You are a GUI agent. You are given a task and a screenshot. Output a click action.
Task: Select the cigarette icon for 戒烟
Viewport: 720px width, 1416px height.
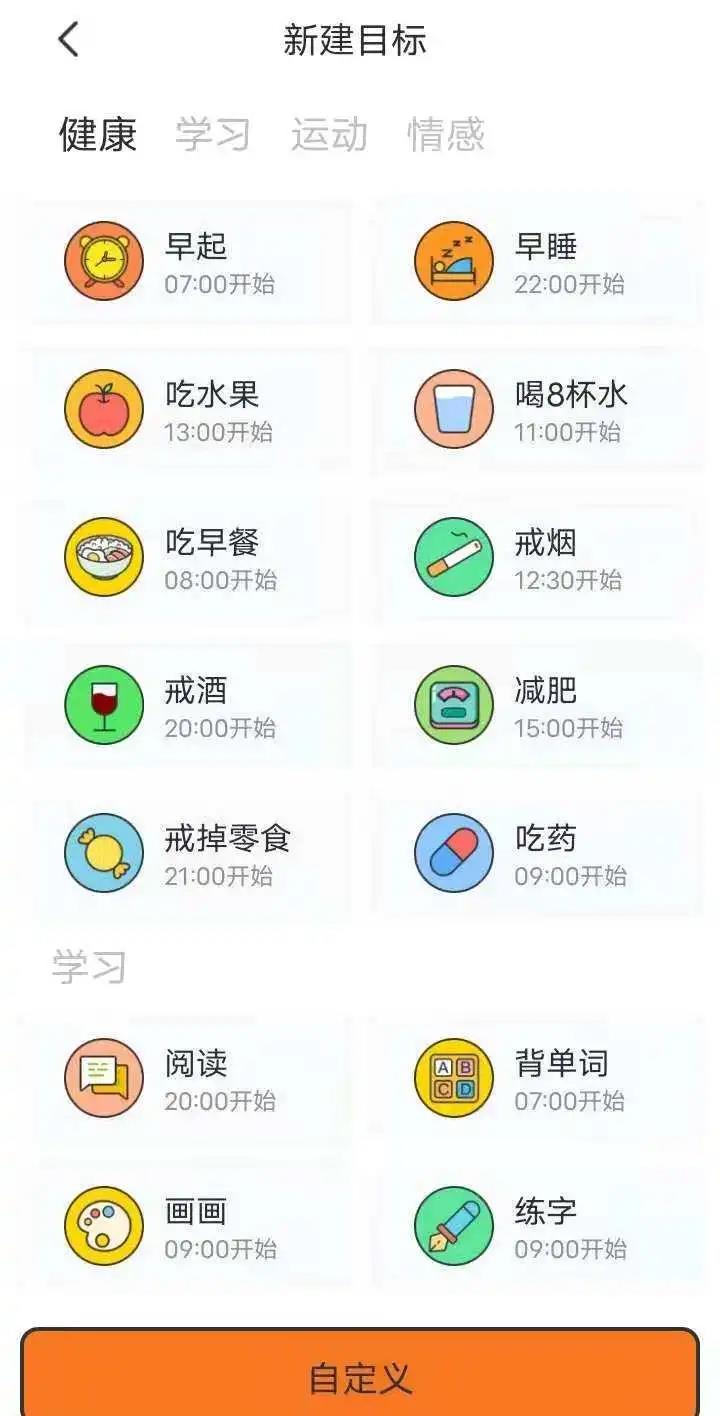pos(453,557)
